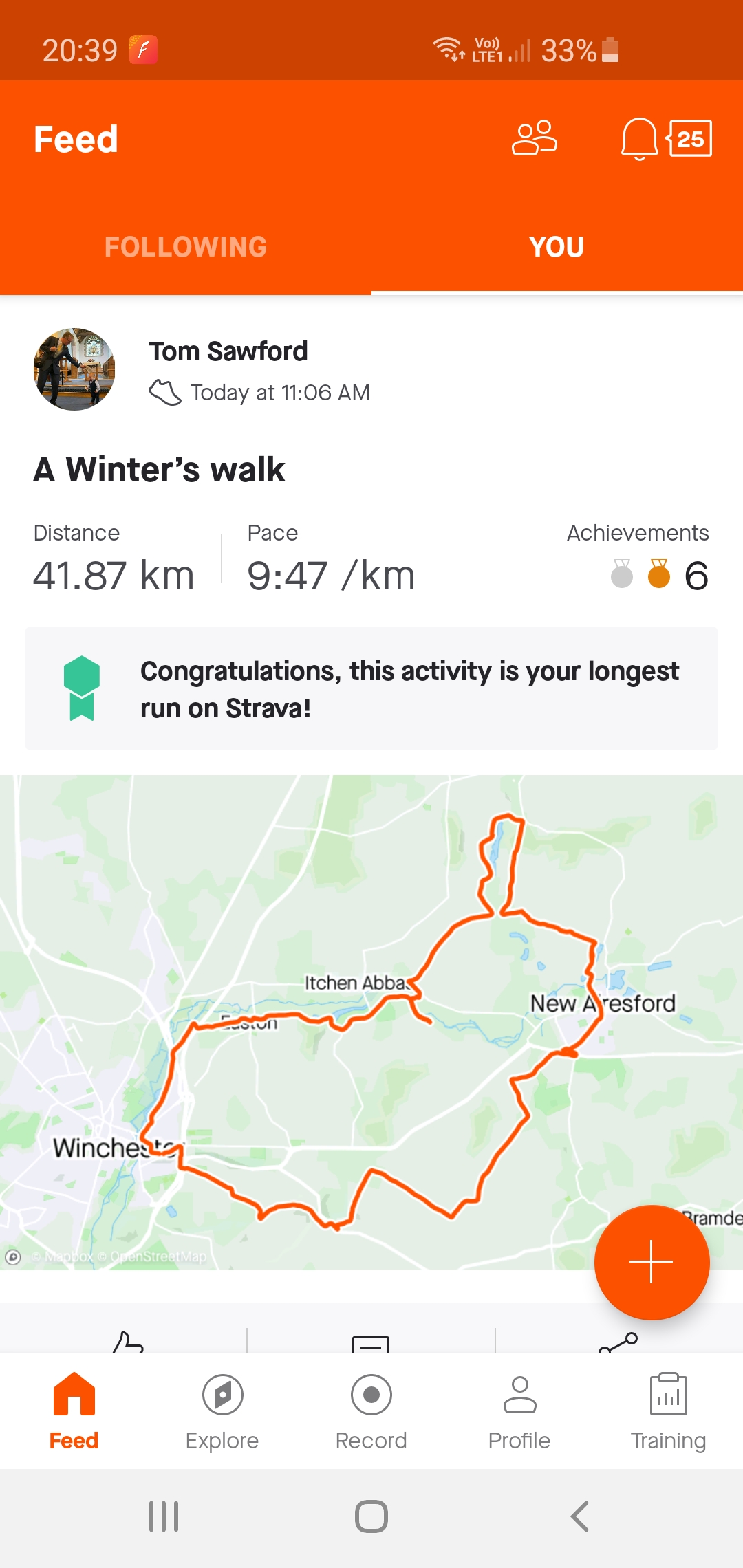This screenshot has height=1568, width=743.
Task: Open the A Winter's walk activity
Action: point(159,470)
